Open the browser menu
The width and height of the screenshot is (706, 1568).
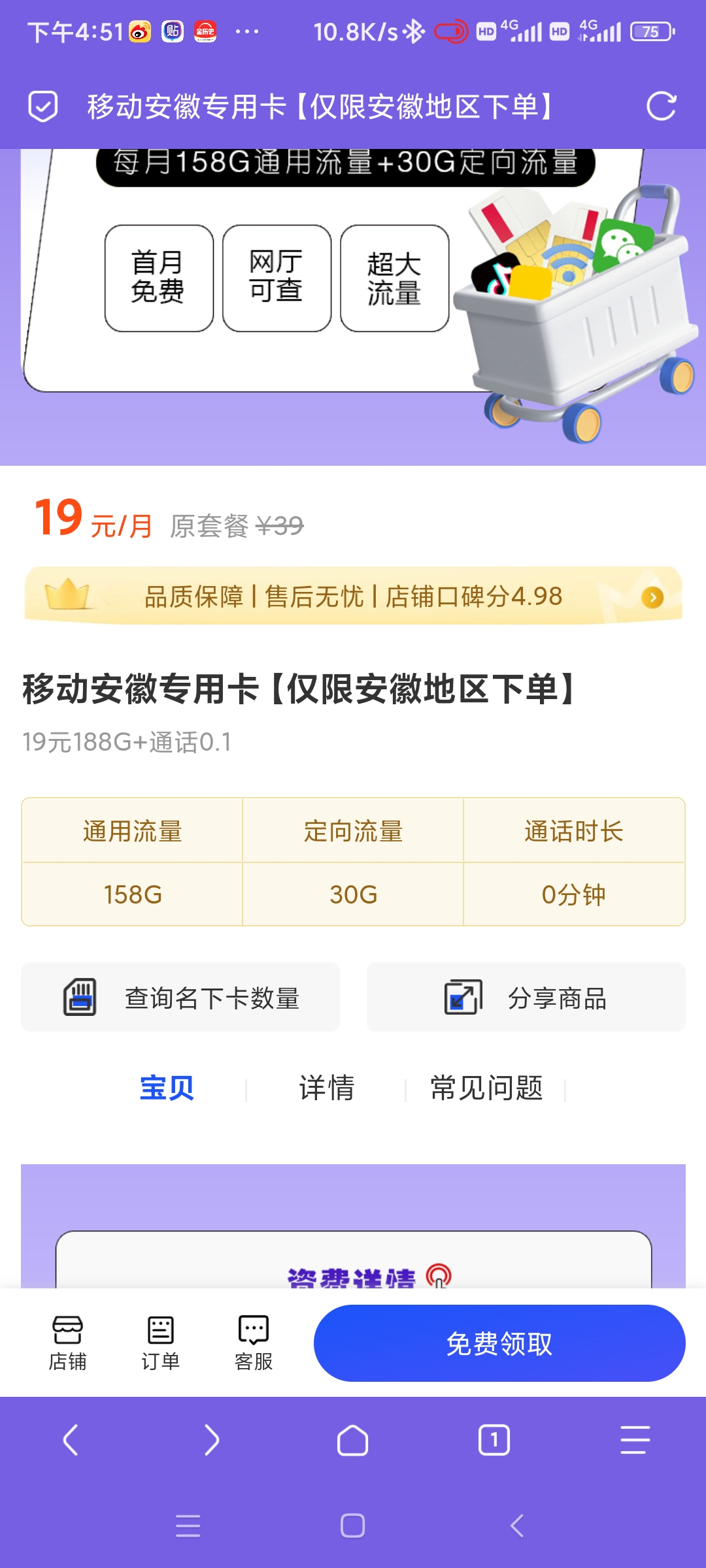[x=635, y=1440]
